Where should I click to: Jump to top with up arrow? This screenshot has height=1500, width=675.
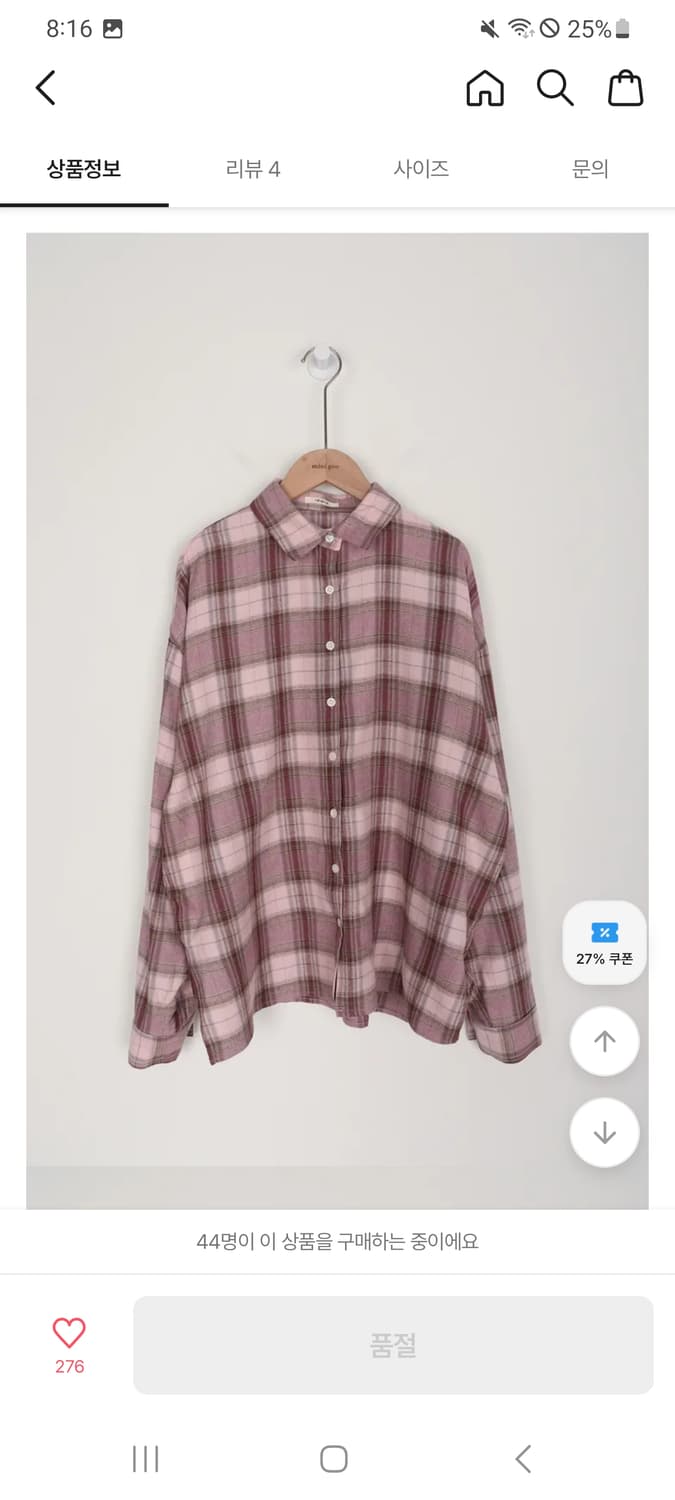point(604,1041)
